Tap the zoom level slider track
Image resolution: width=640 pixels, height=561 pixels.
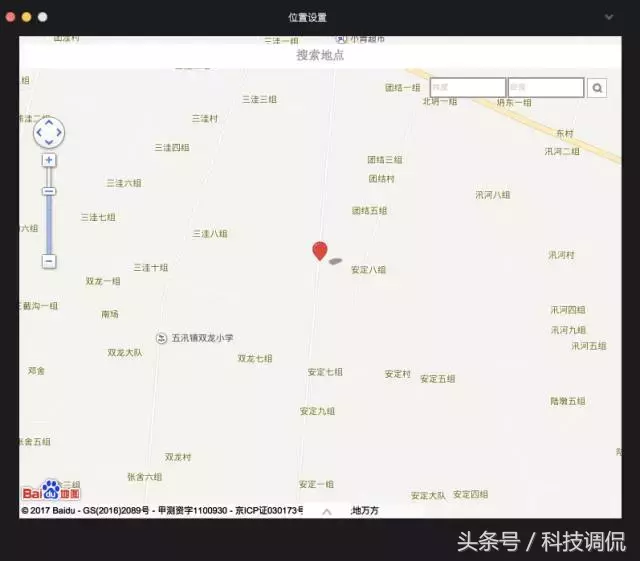coord(49,225)
